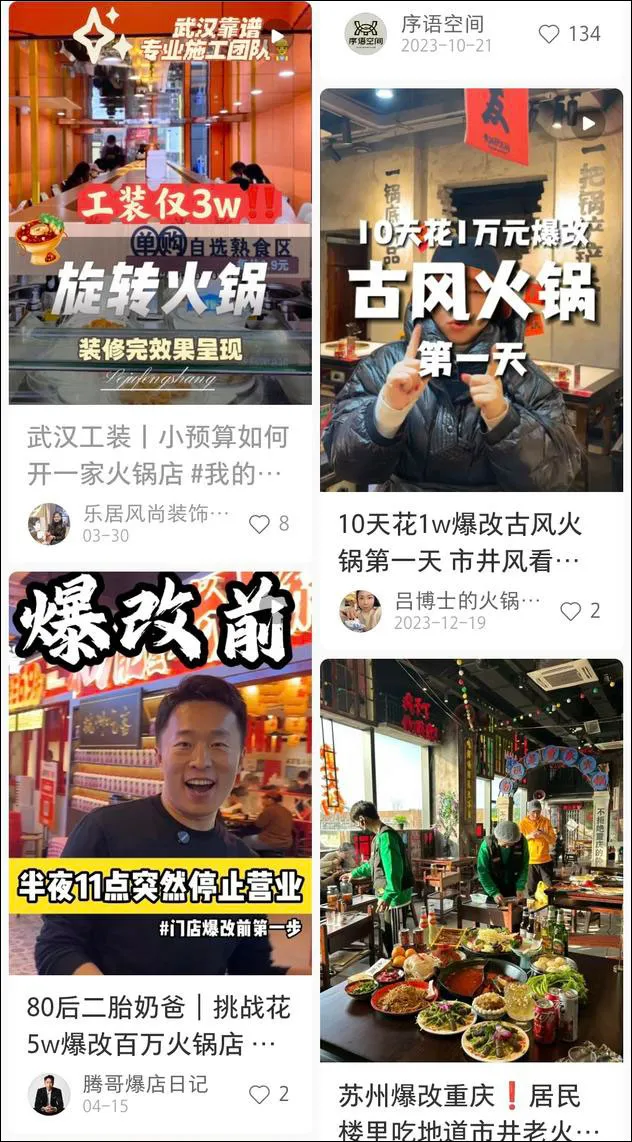Like the post by 腾哥爆店日记
632x1142 pixels.
(260, 1094)
